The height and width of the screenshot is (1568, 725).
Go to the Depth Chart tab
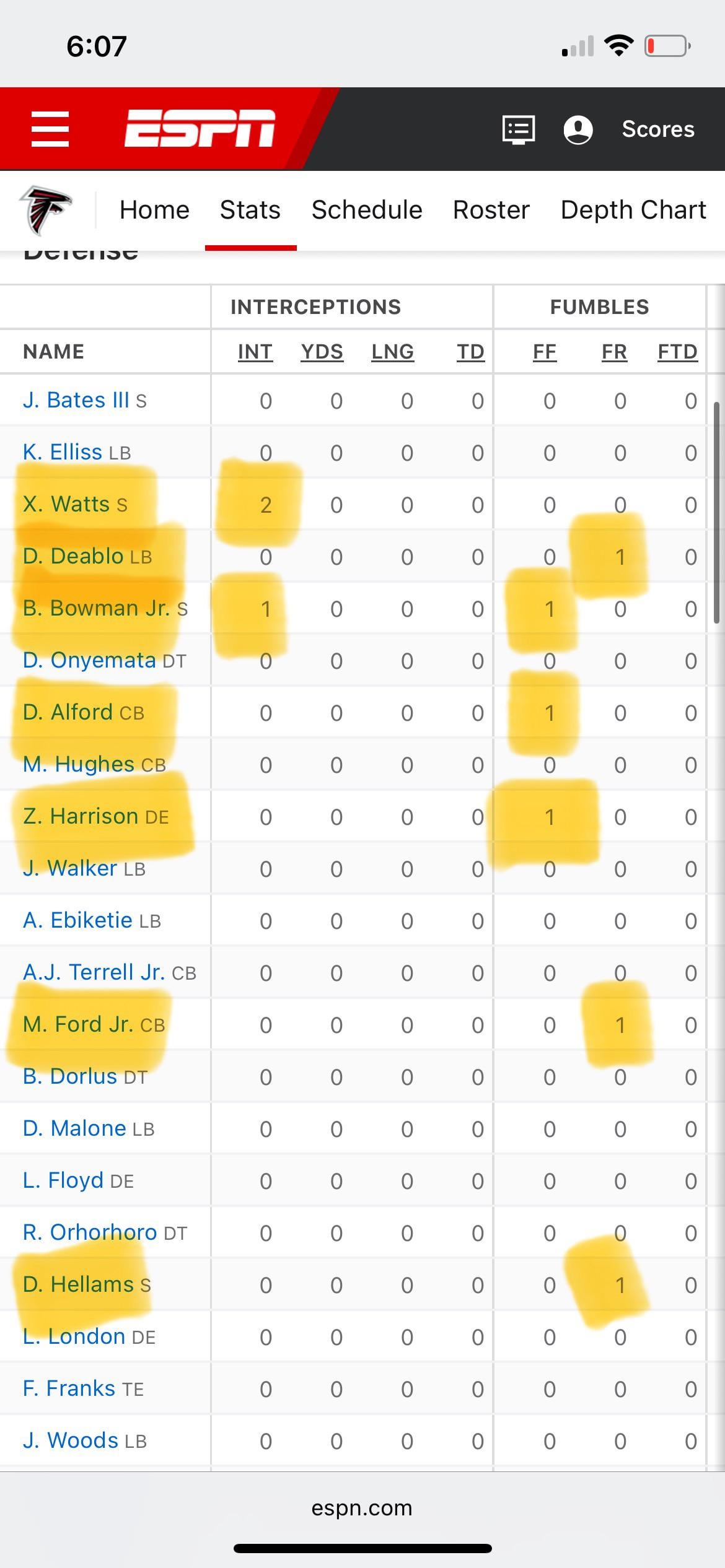[x=633, y=210]
